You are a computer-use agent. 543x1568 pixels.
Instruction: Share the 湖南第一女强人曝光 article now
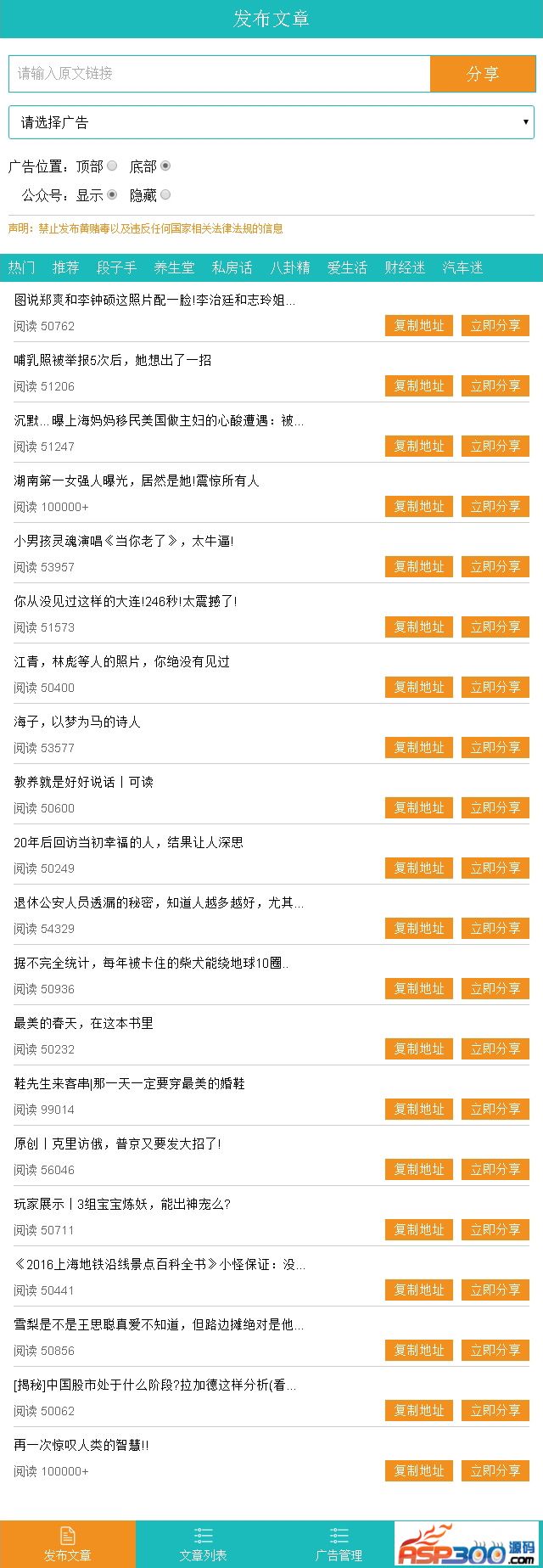[x=495, y=506]
